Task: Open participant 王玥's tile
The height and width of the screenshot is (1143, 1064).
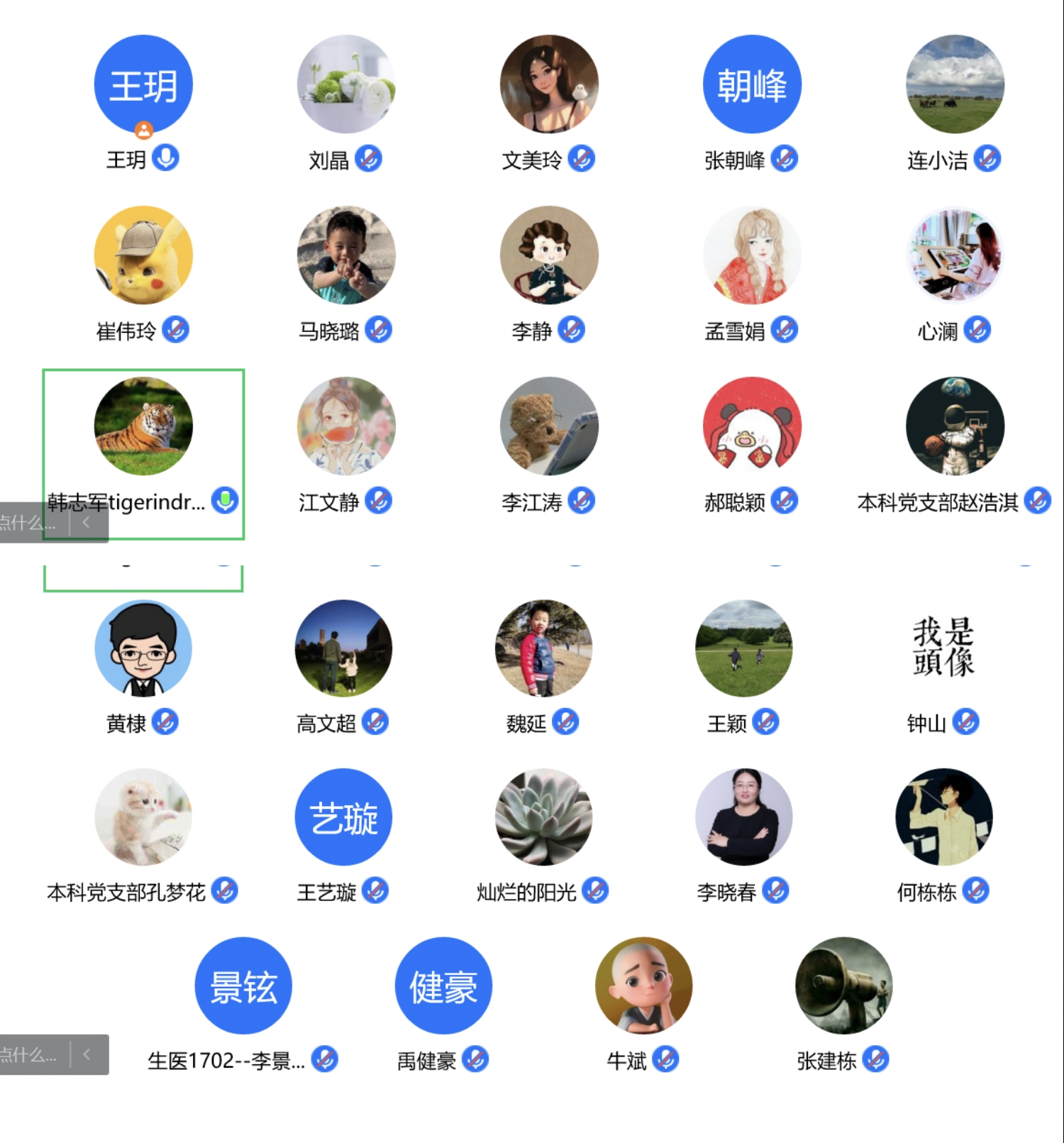Action: point(143,84)
